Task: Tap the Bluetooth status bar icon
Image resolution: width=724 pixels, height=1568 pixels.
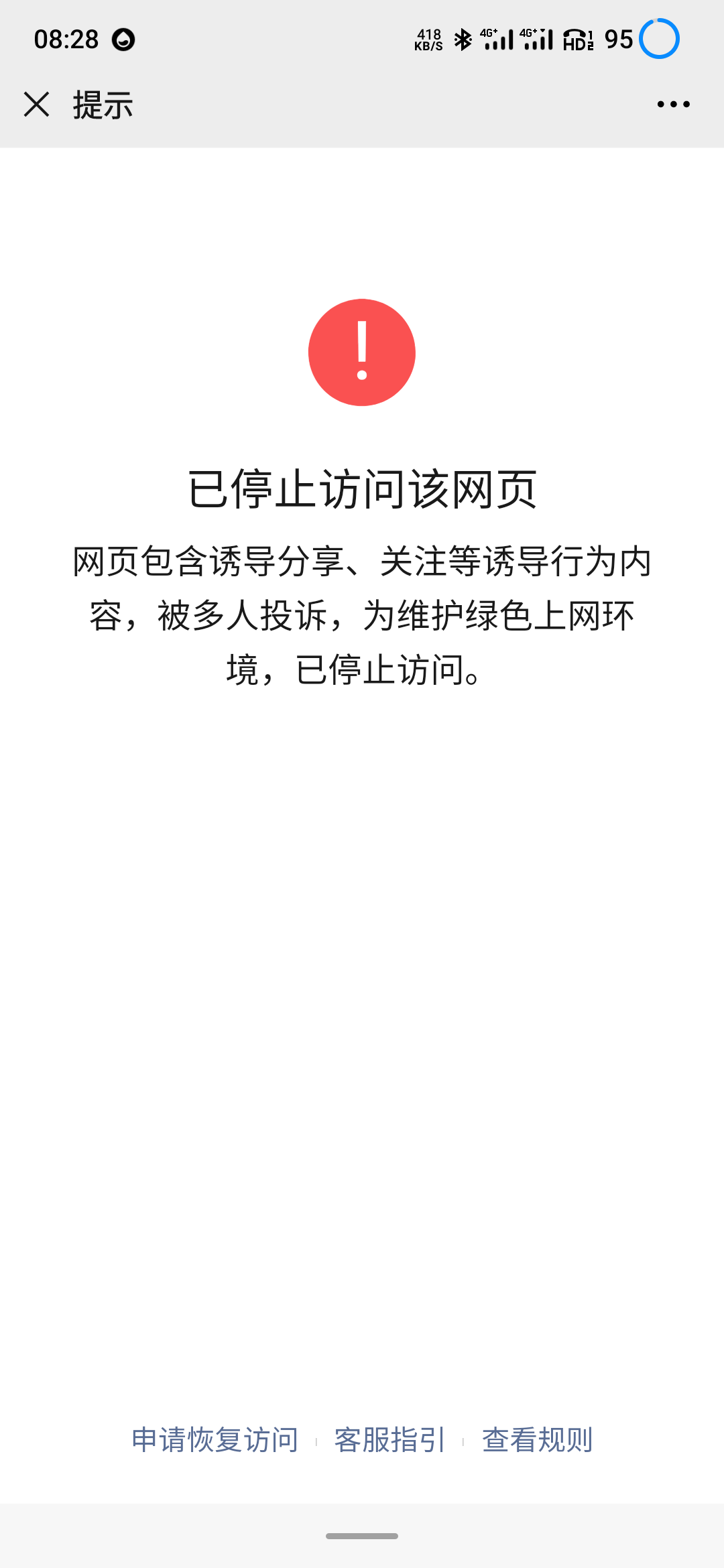Action: pos(462,40)
